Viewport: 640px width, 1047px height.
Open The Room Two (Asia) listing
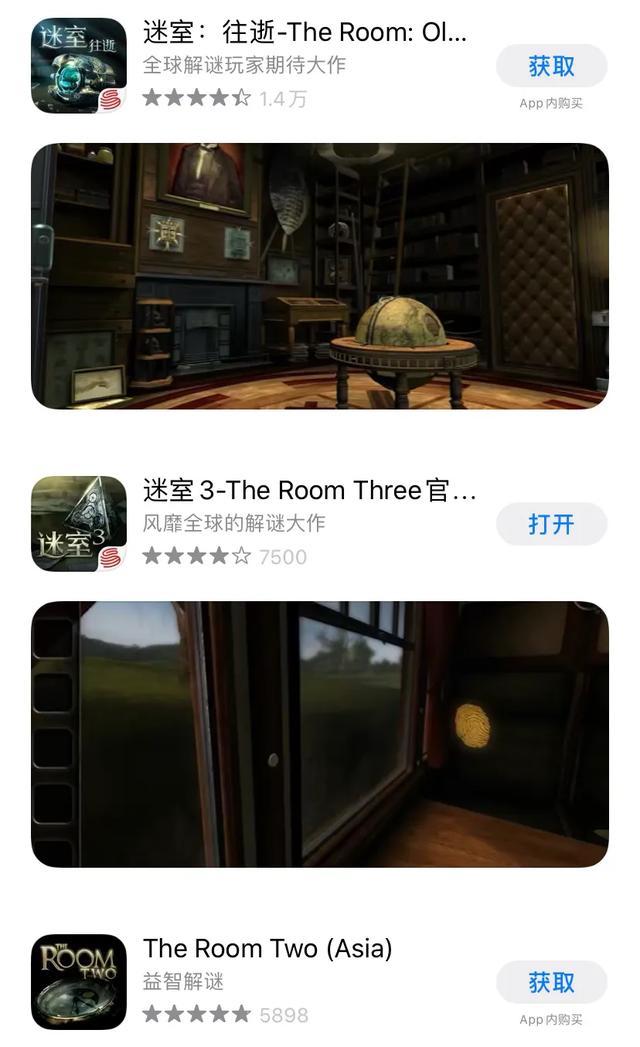click(x=267, y=949)
